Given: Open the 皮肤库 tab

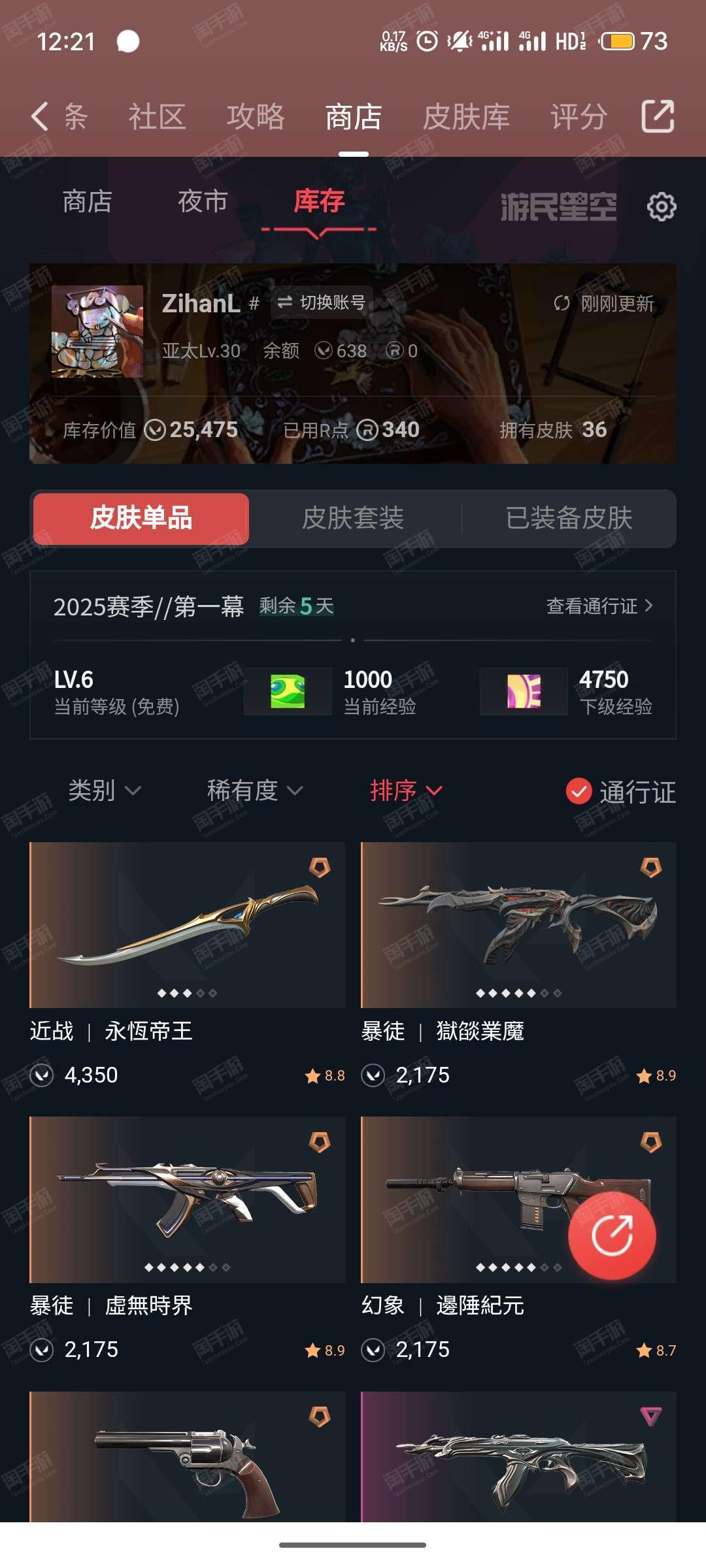Looking at the screenshot, I should click(466, 117).
